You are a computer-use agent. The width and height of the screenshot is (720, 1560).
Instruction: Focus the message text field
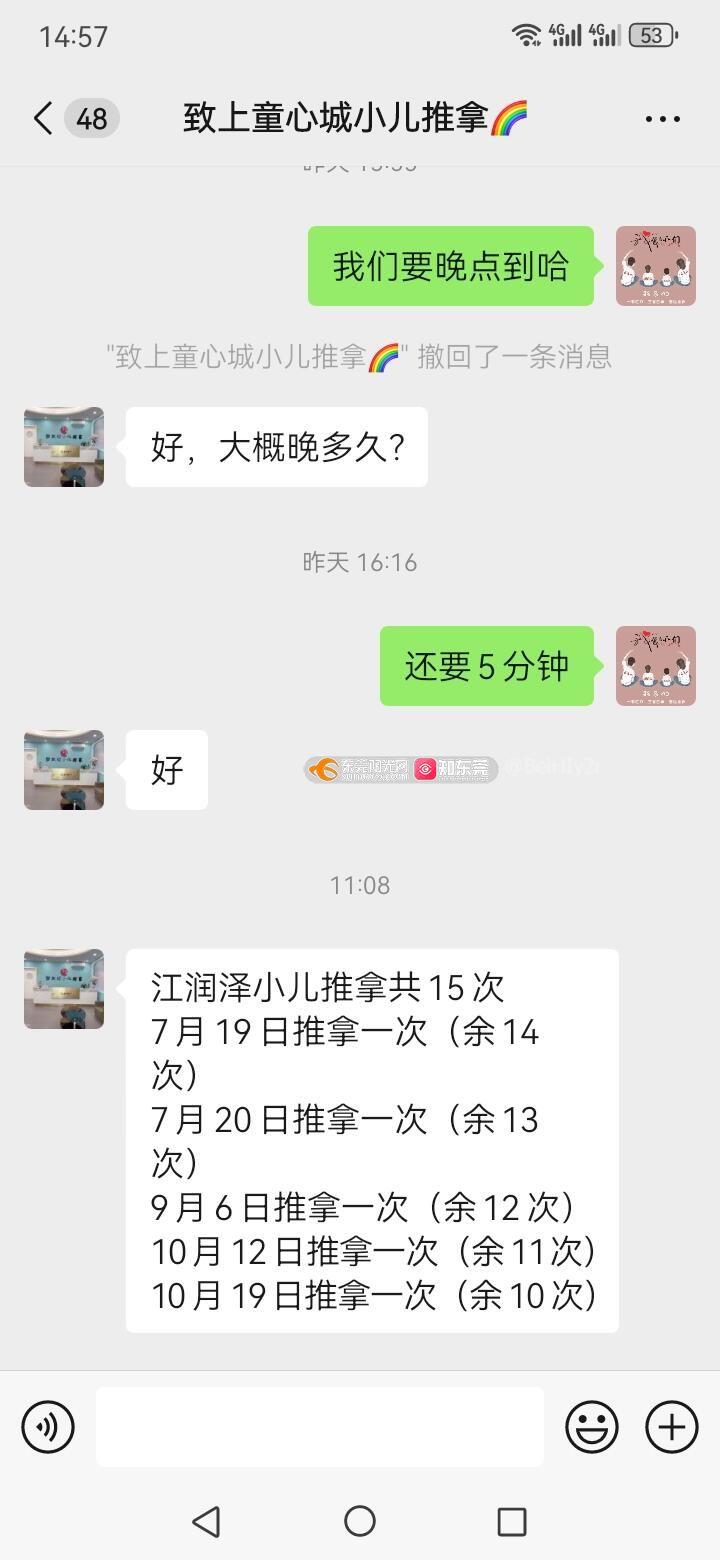tap(320, 1426)
